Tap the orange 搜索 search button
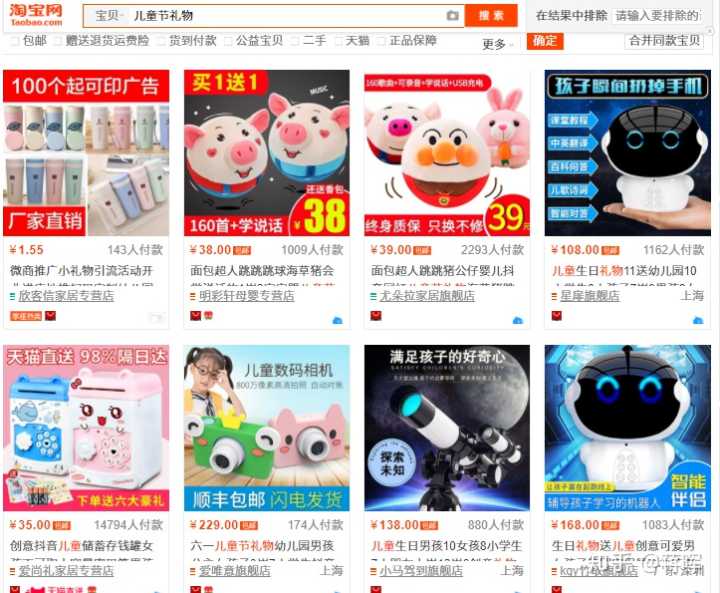Screen dimensions: 720x593 (x=491, y=15)
